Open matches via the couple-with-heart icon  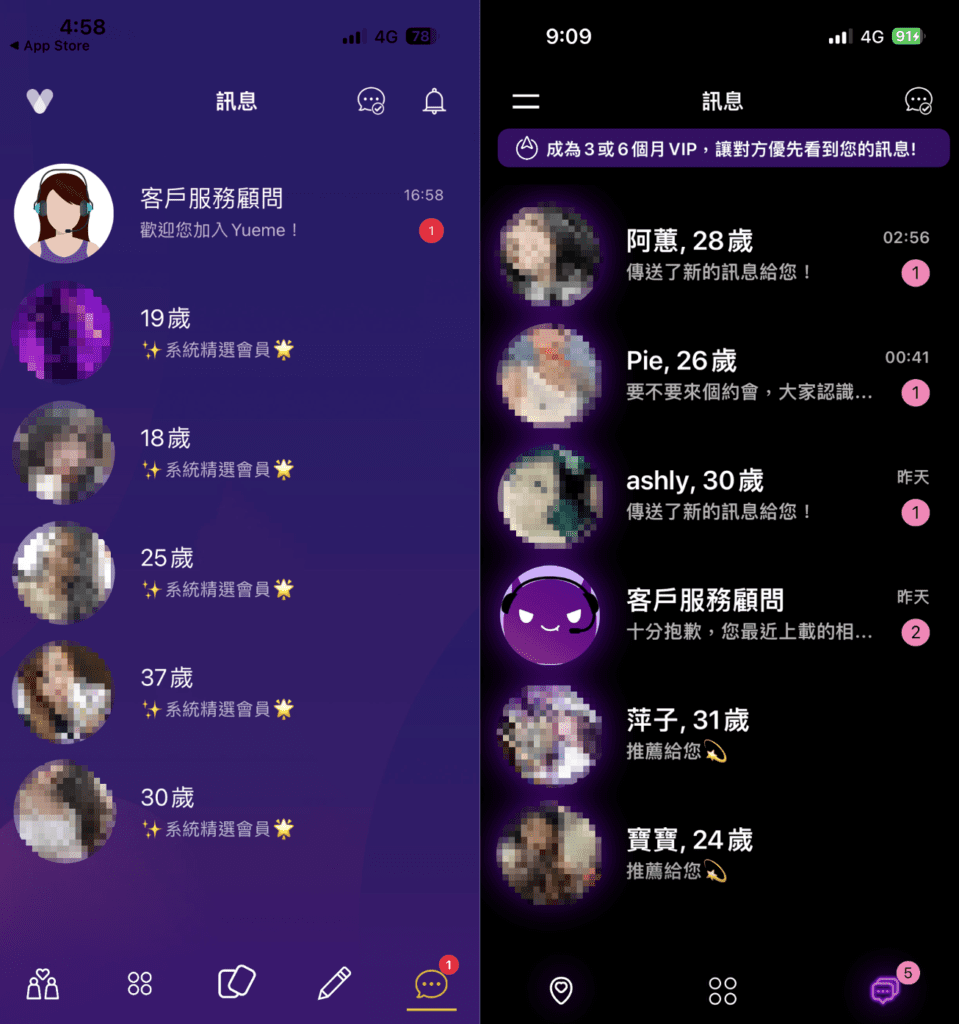tap(43, 983)
